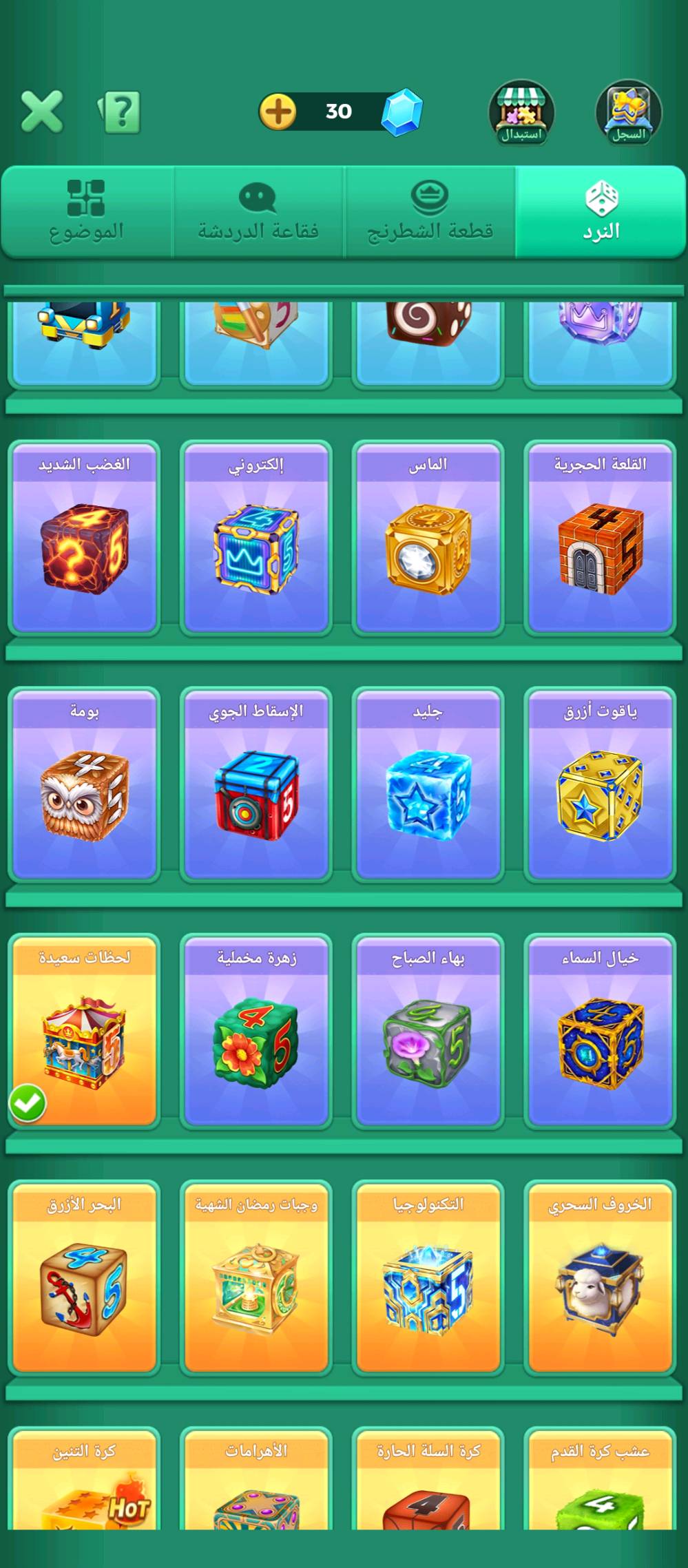Image resolution: width=688 pixels, height=1568 pixels.
Task: Open the استبدال exchange shop
Action: (x=521, y=113)
